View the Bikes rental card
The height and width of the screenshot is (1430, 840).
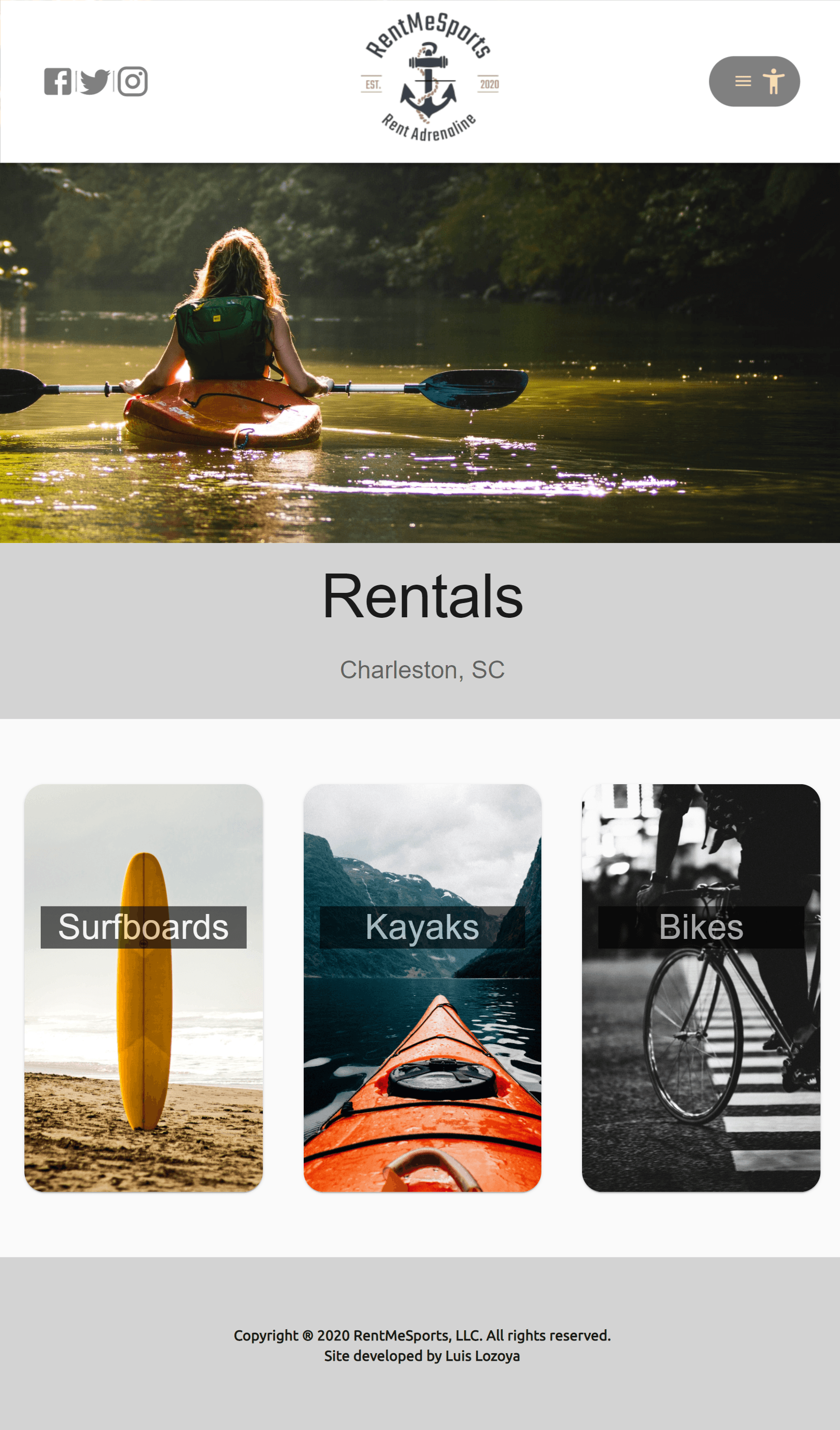click(701, 987)
